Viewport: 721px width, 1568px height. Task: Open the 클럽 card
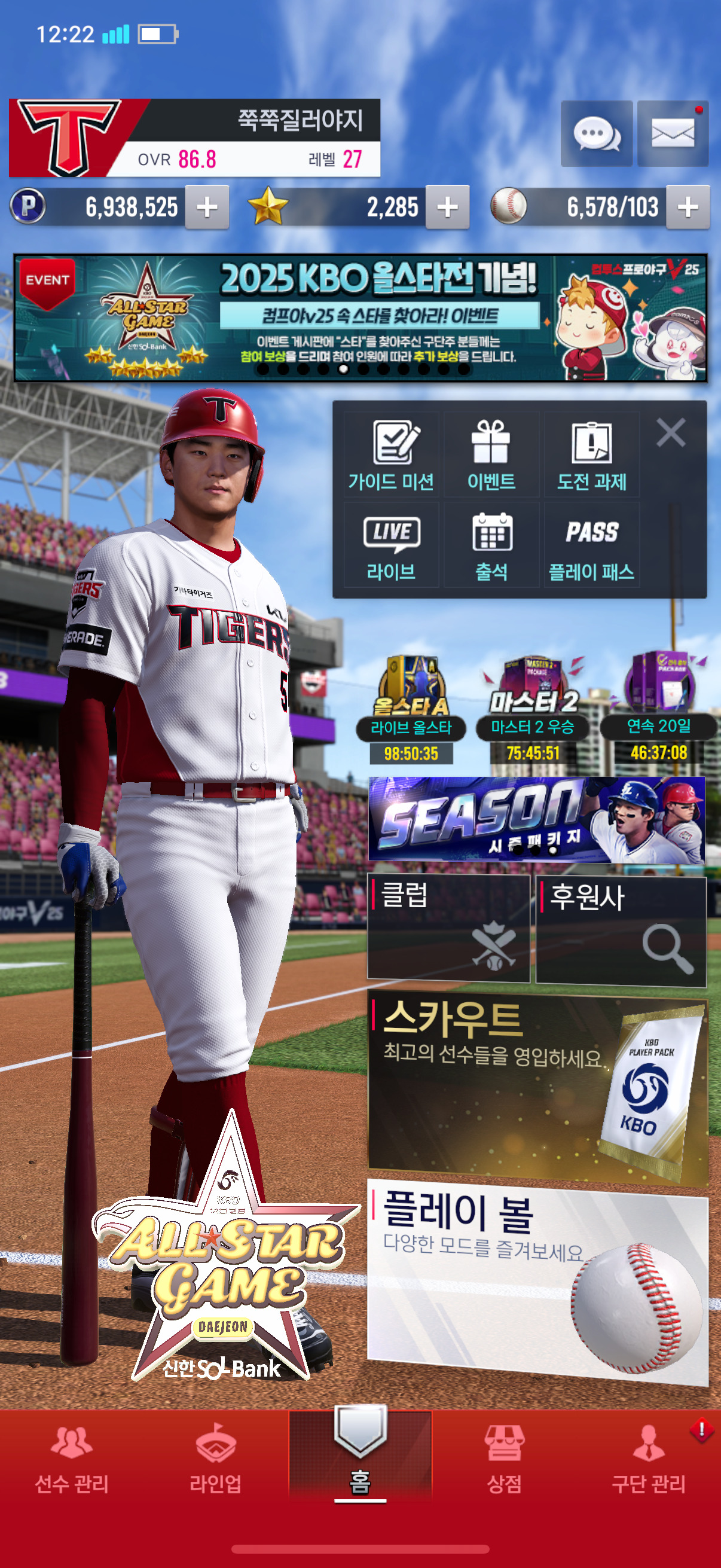(x=448, y=928)
